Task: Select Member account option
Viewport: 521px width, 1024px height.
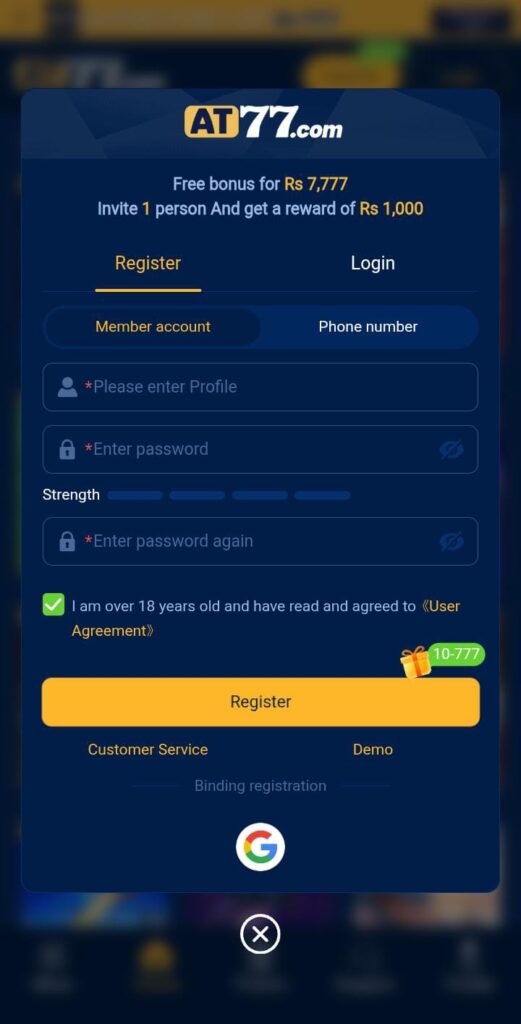Action: click(153, 327)
